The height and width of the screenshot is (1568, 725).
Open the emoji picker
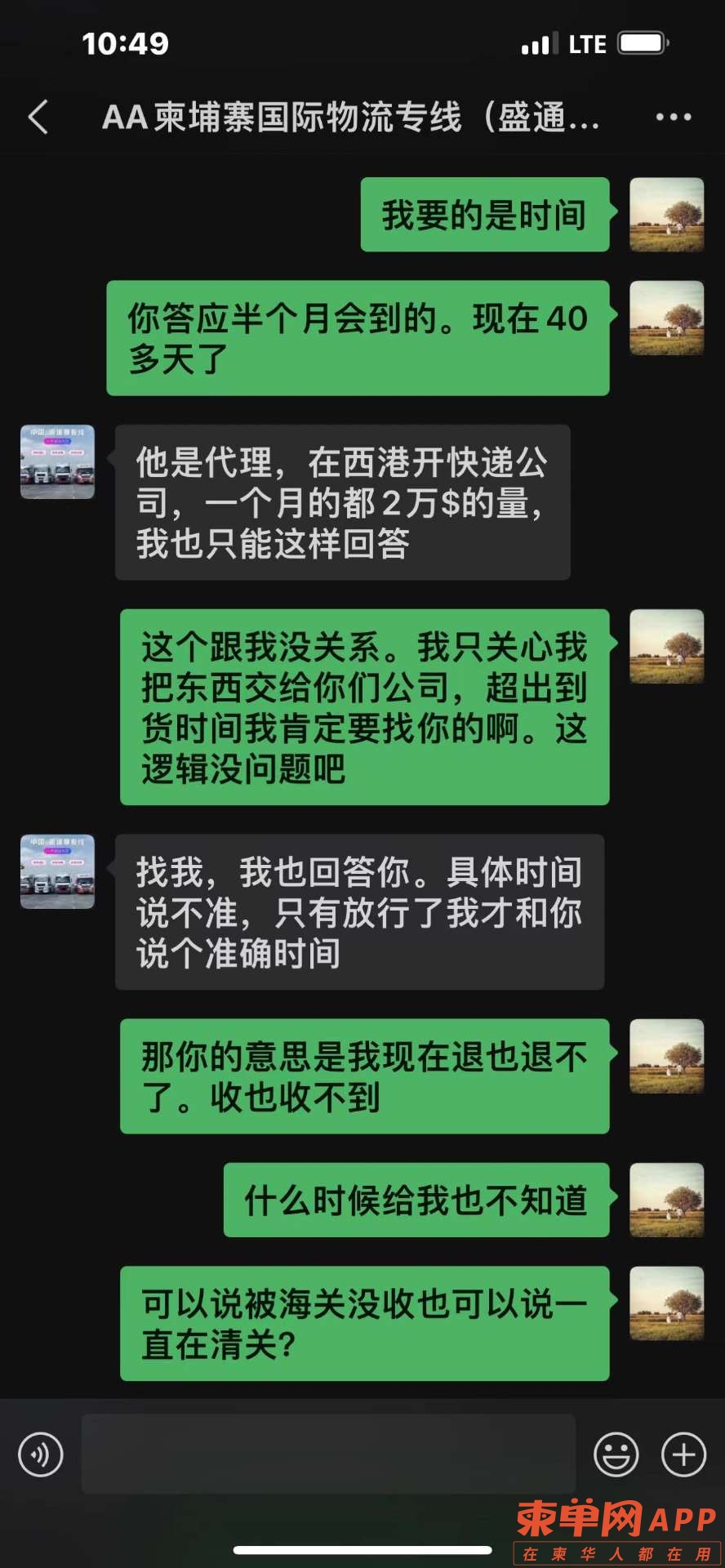coord(616,1454)
